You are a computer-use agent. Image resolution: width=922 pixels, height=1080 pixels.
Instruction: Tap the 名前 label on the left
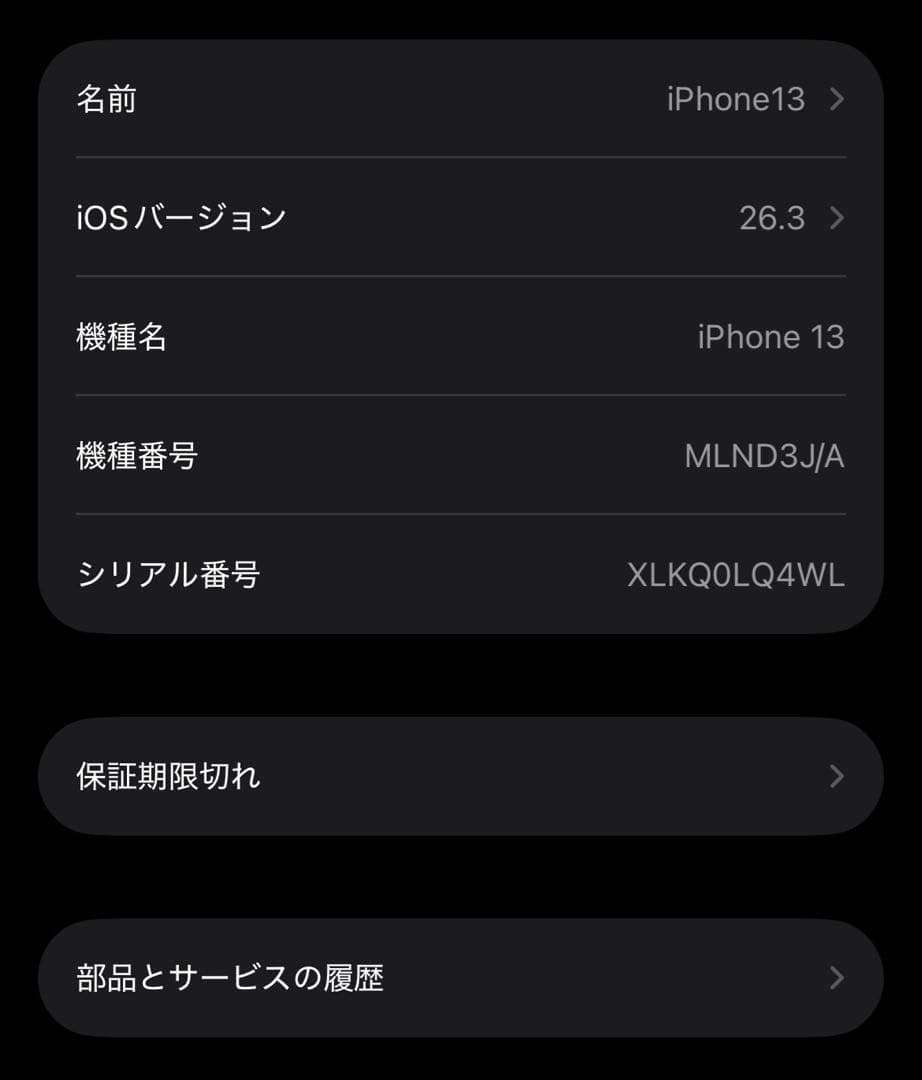tap(109, 98)
